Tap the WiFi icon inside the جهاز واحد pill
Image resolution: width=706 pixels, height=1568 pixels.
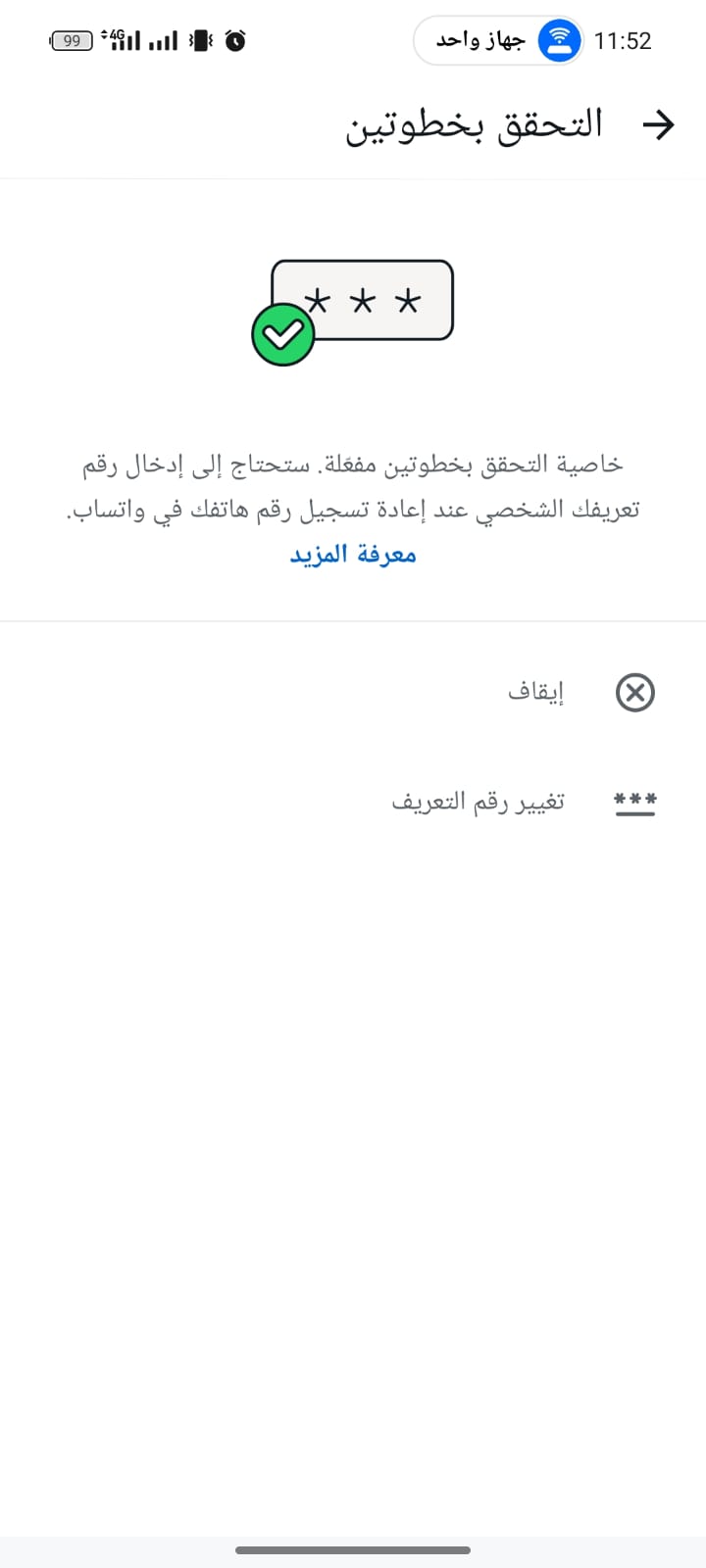coord(558,40)
